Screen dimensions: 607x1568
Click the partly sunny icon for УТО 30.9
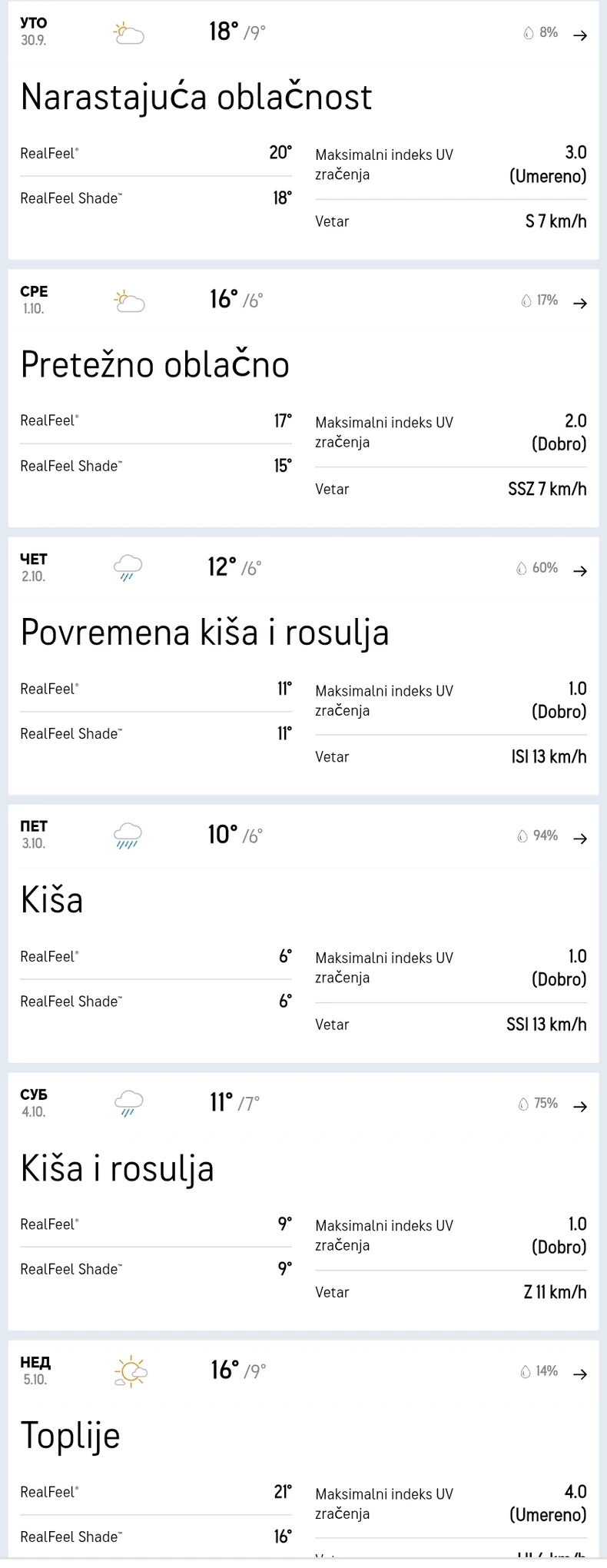click(128, 32)
